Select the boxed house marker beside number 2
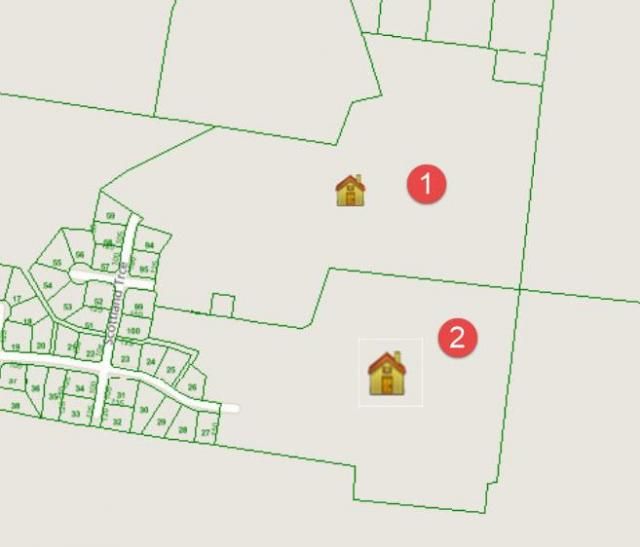 click(x=388, y=373)
